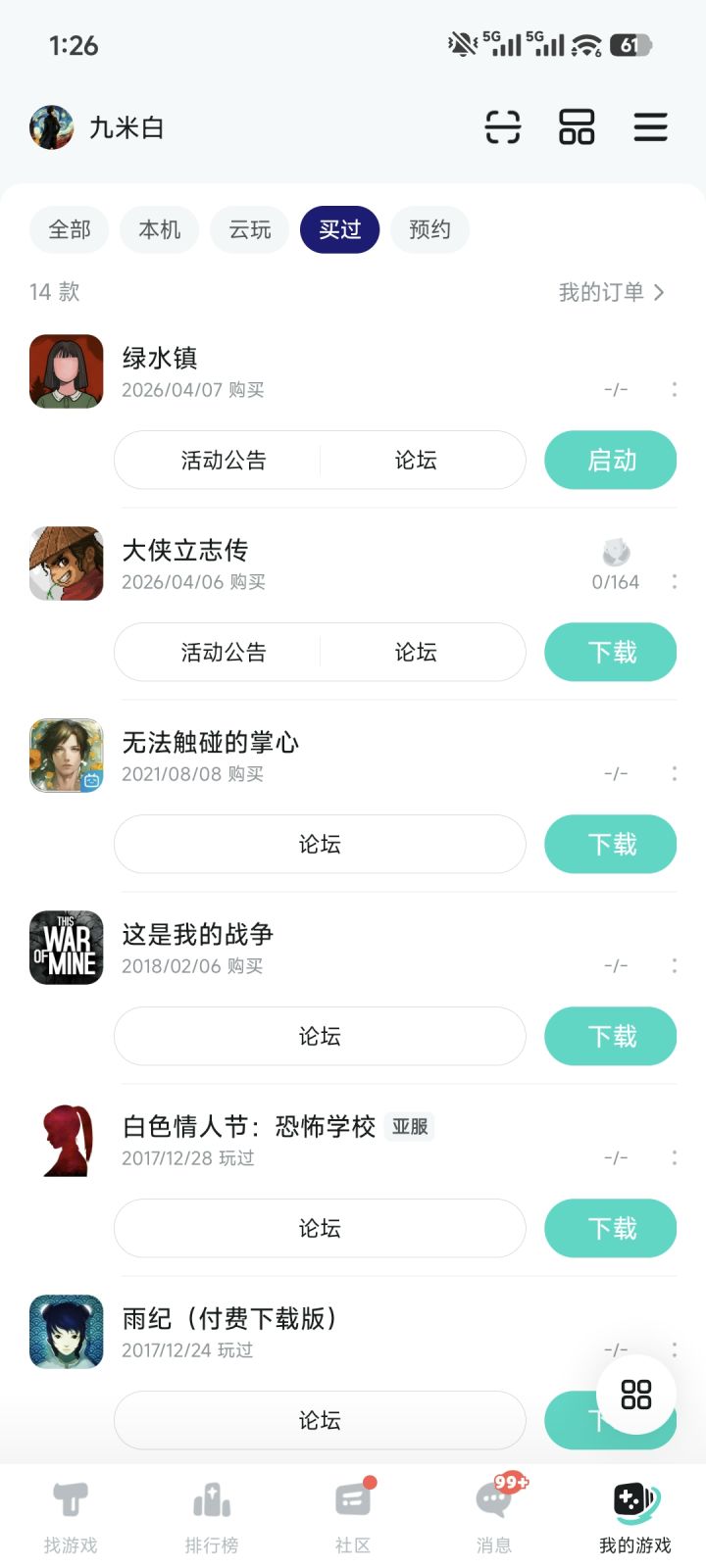Switch to the 全部 filter

(x=70, y=229)
